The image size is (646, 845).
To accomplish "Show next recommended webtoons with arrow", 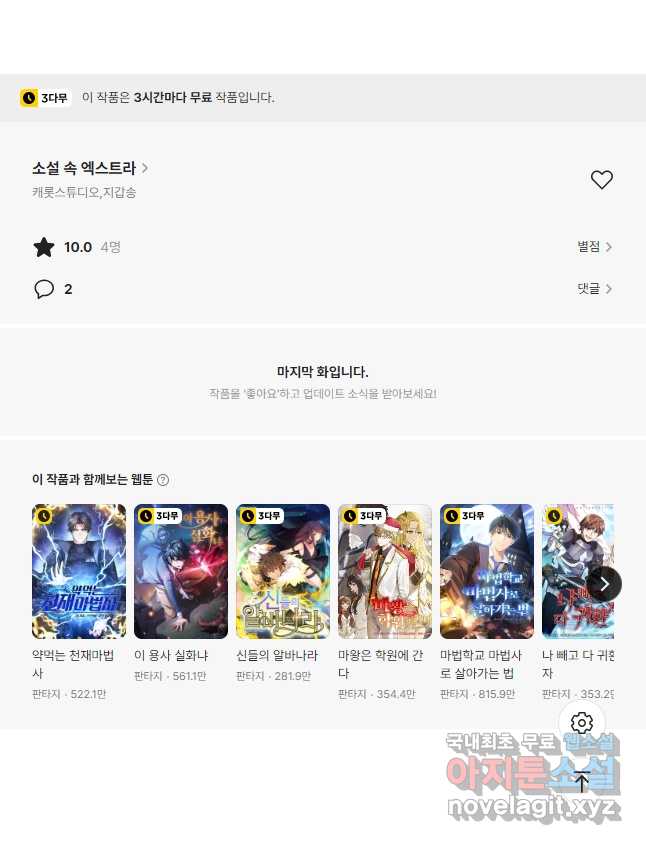I will [x=604, y=584].
